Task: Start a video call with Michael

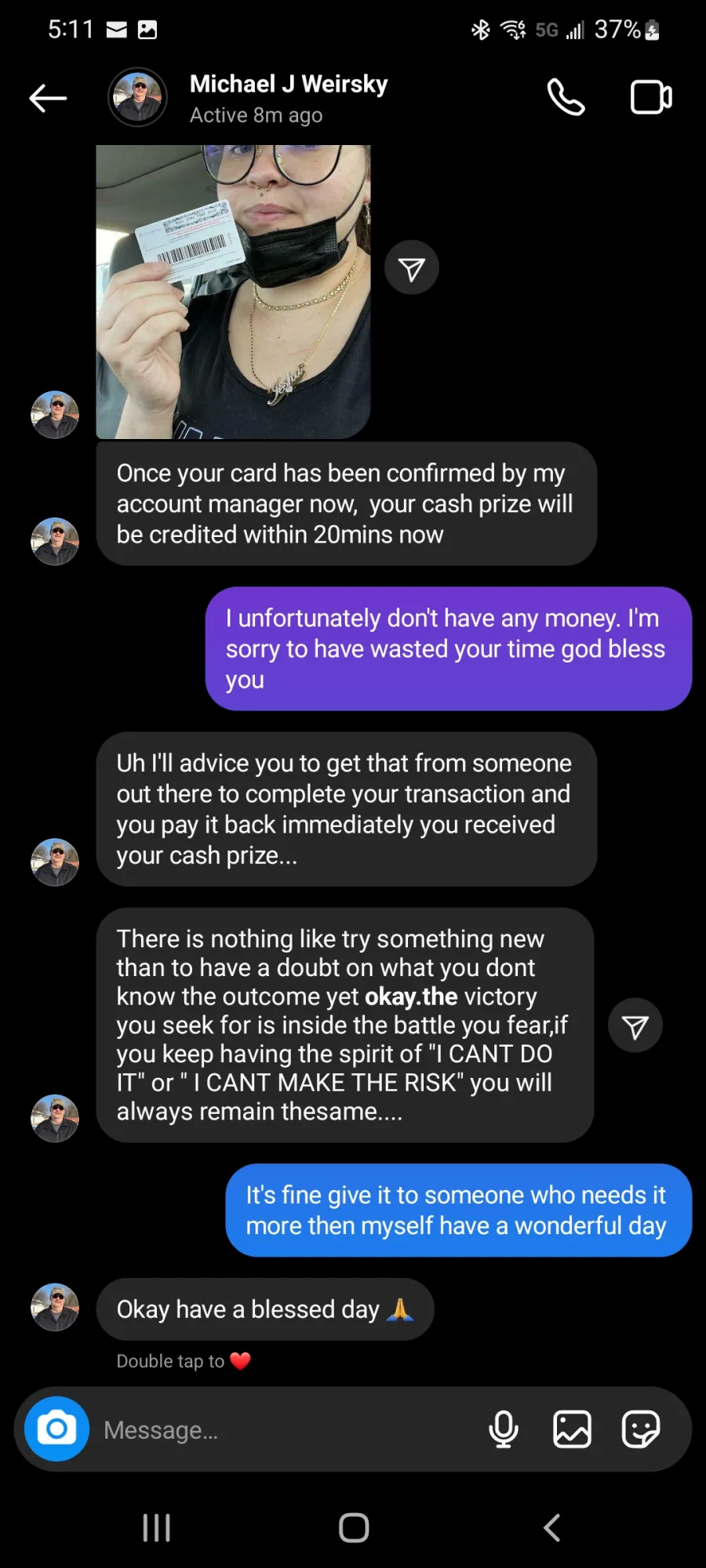Action: [x=651, y=97]
